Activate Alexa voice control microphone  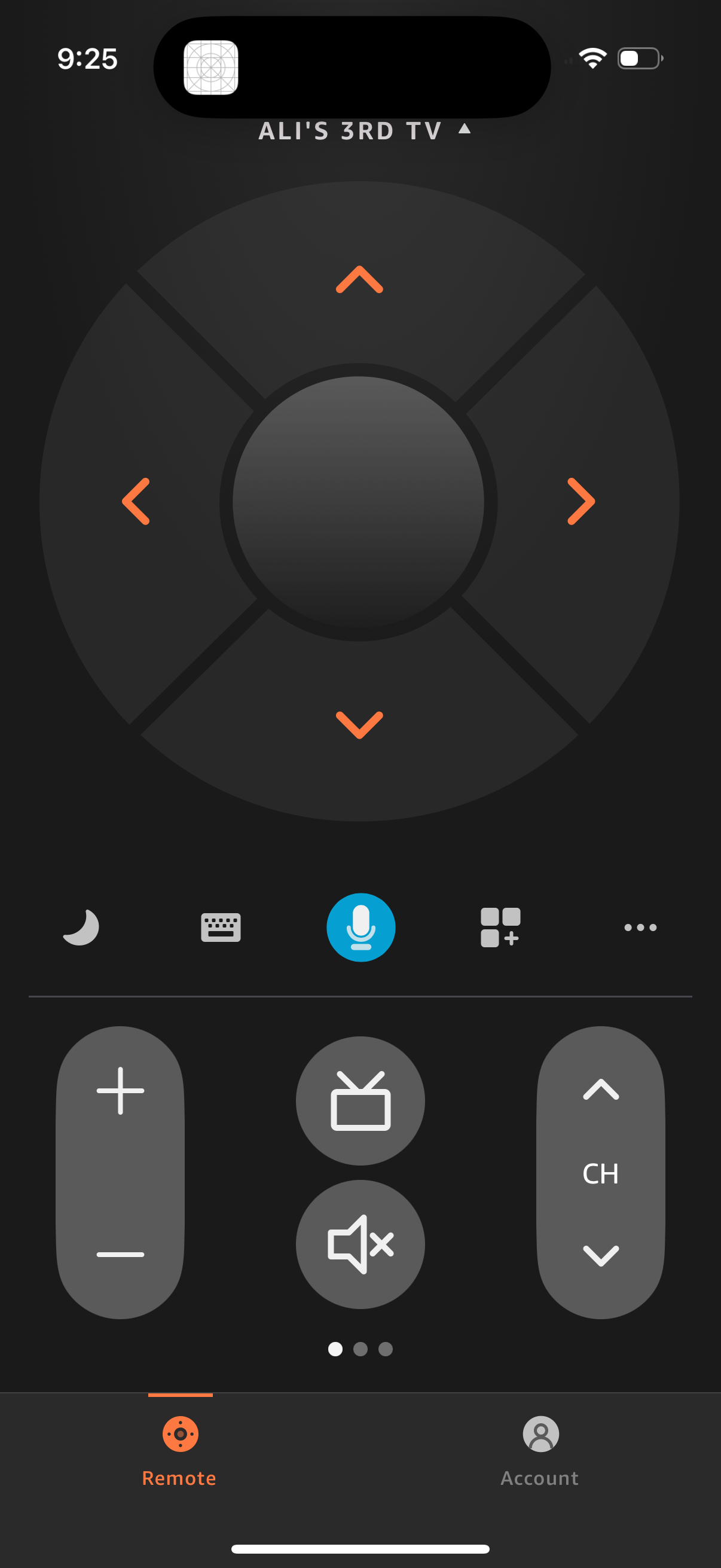pos(360,927)
